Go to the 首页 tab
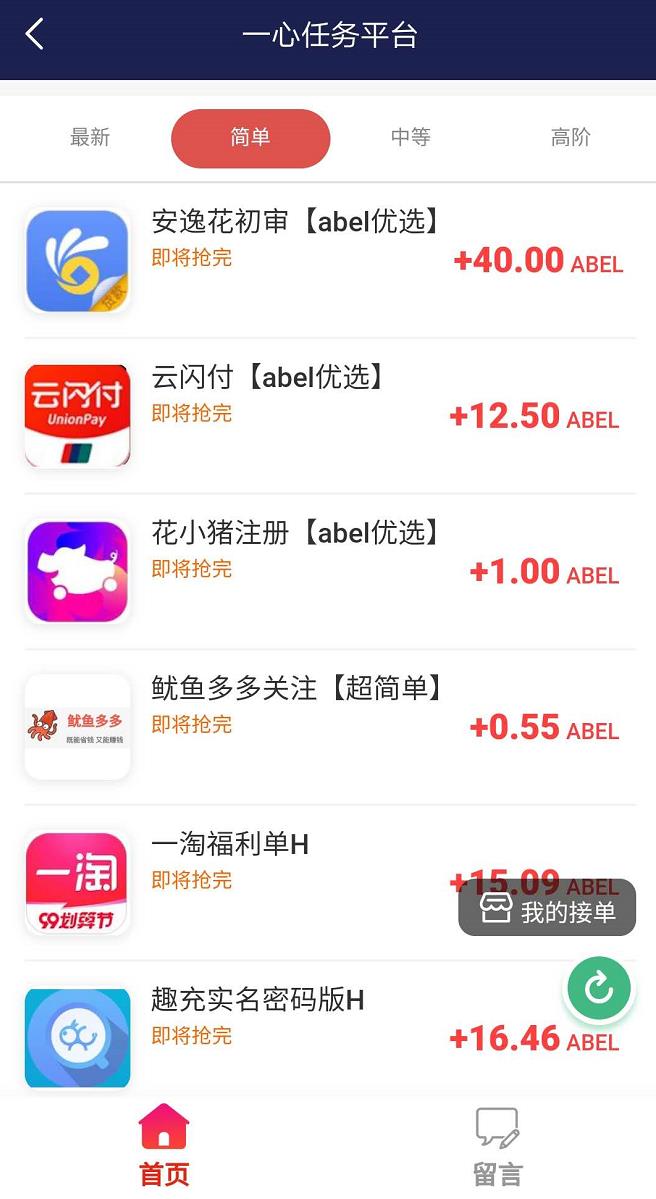The height and width of the screenshot is (1199, 656). [164, 1145]
